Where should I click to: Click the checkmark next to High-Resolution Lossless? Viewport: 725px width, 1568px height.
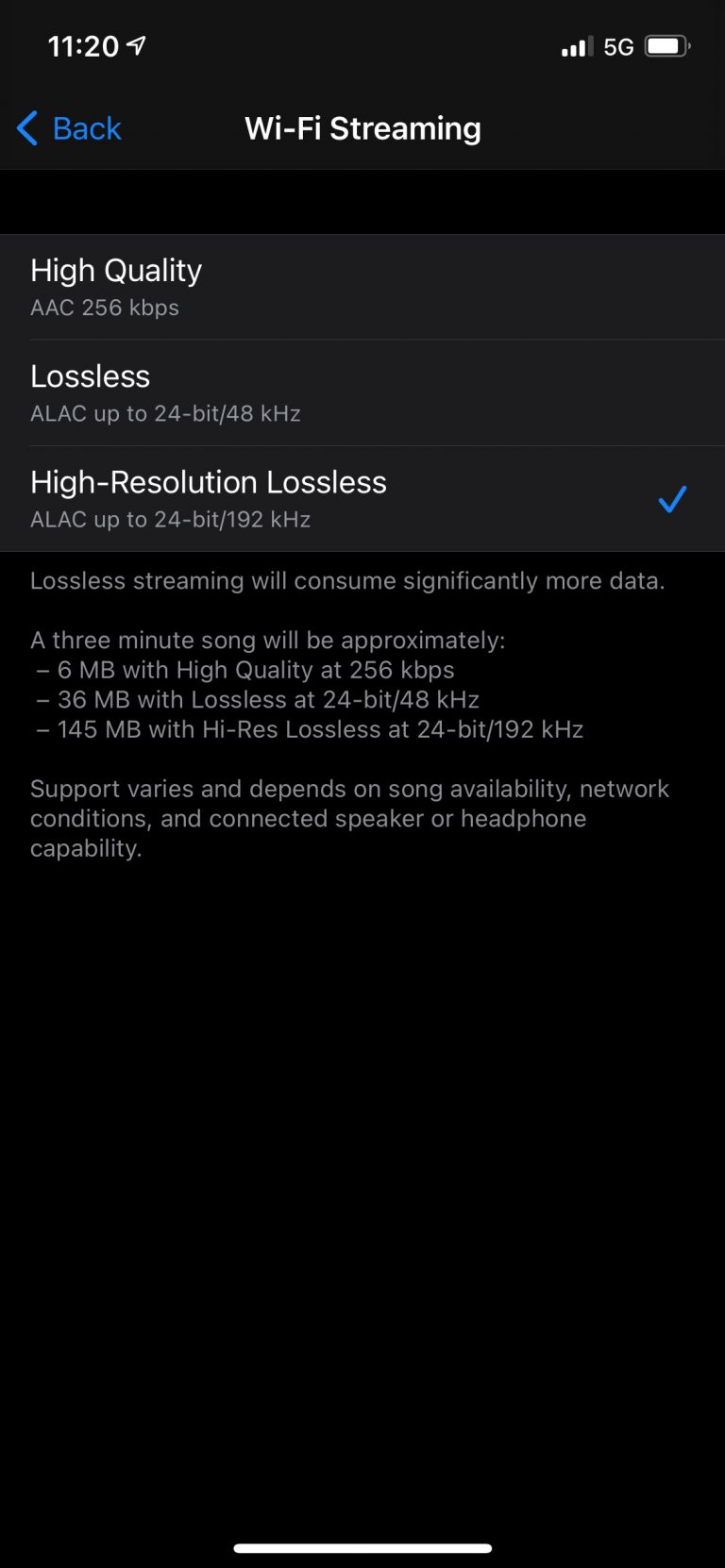[x=672, y=498]
